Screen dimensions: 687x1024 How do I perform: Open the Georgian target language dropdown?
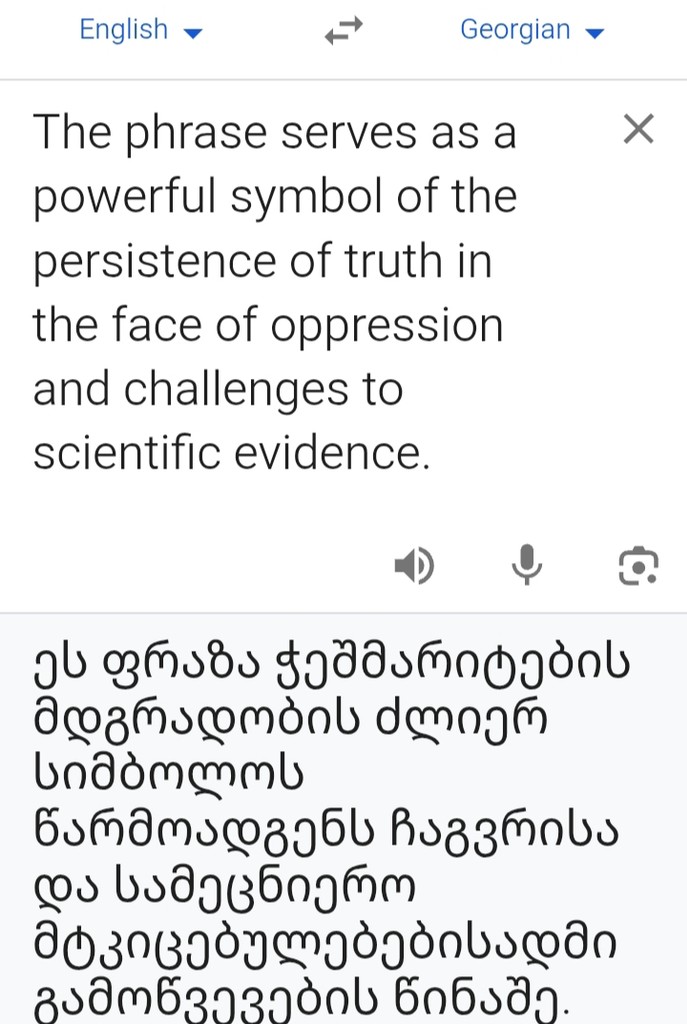pos(532,31)
